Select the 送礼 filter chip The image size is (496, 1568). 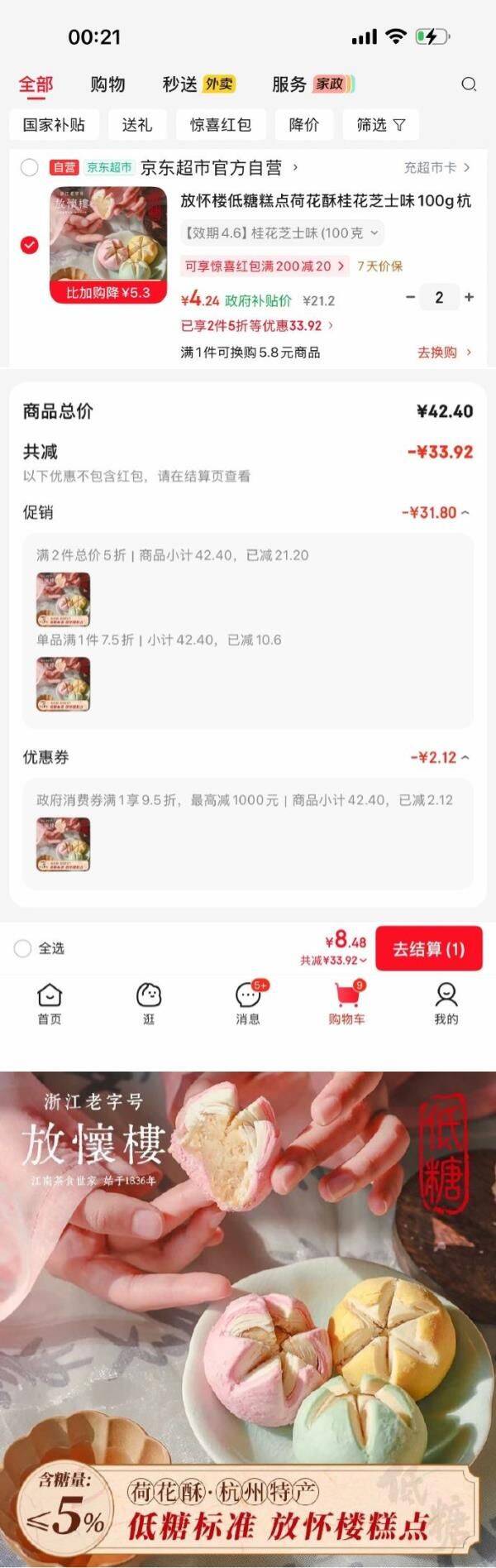pos(136,125)
